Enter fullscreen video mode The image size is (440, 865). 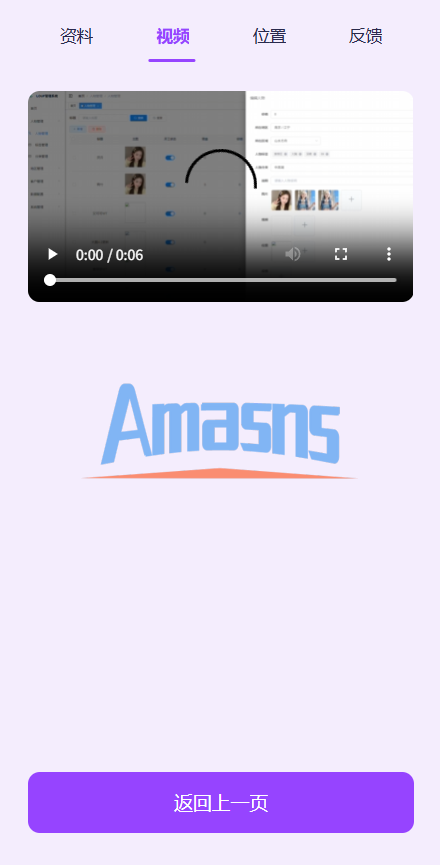click(x=341, y=254)
